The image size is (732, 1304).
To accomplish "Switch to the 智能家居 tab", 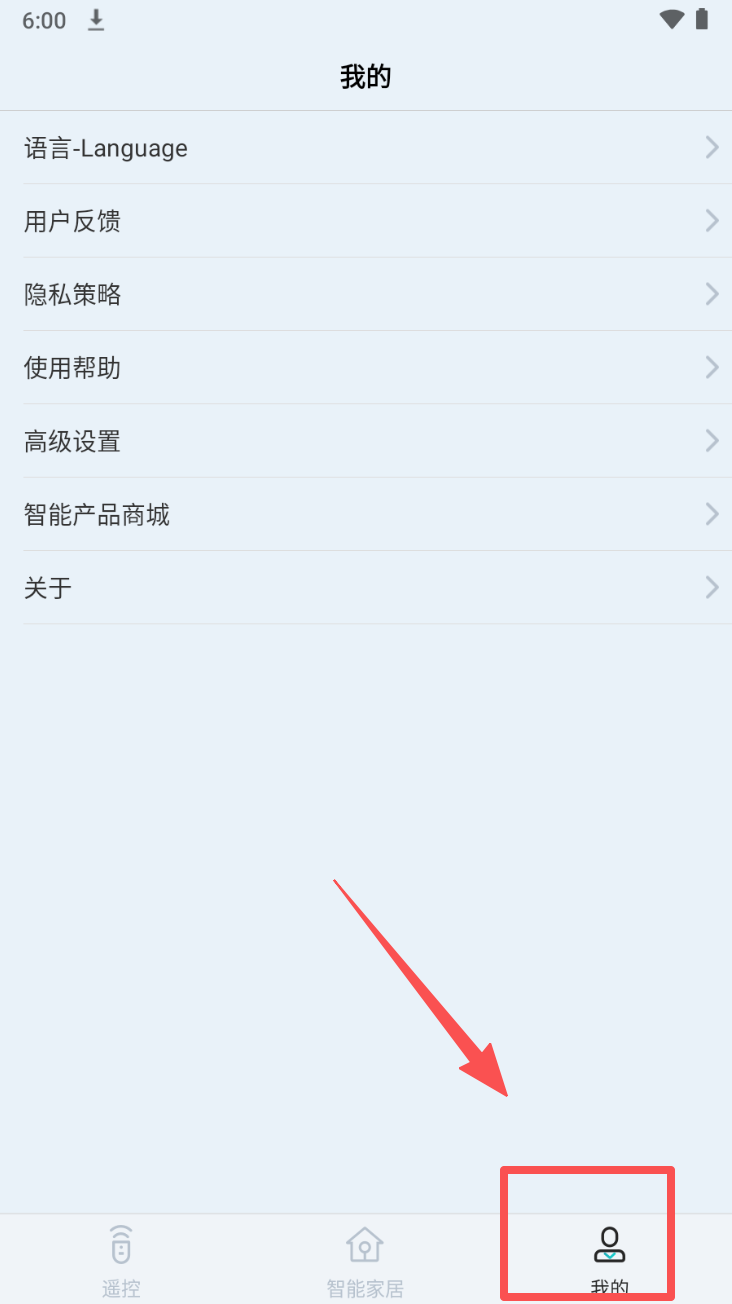I will 365,1260.
